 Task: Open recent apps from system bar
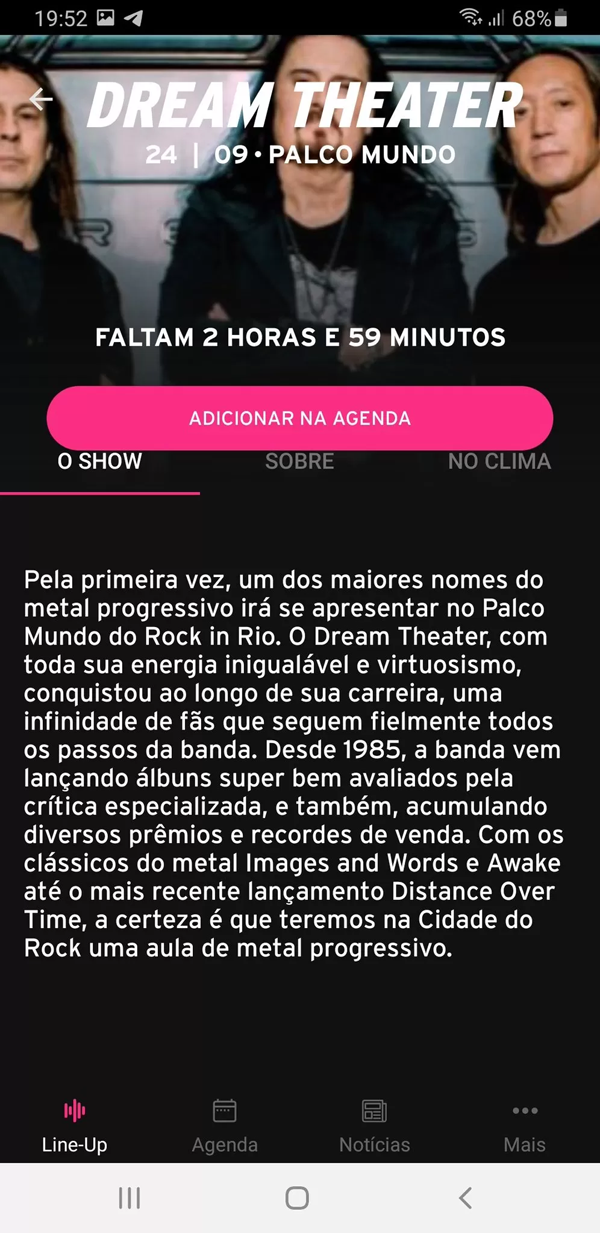point(129,1198)
